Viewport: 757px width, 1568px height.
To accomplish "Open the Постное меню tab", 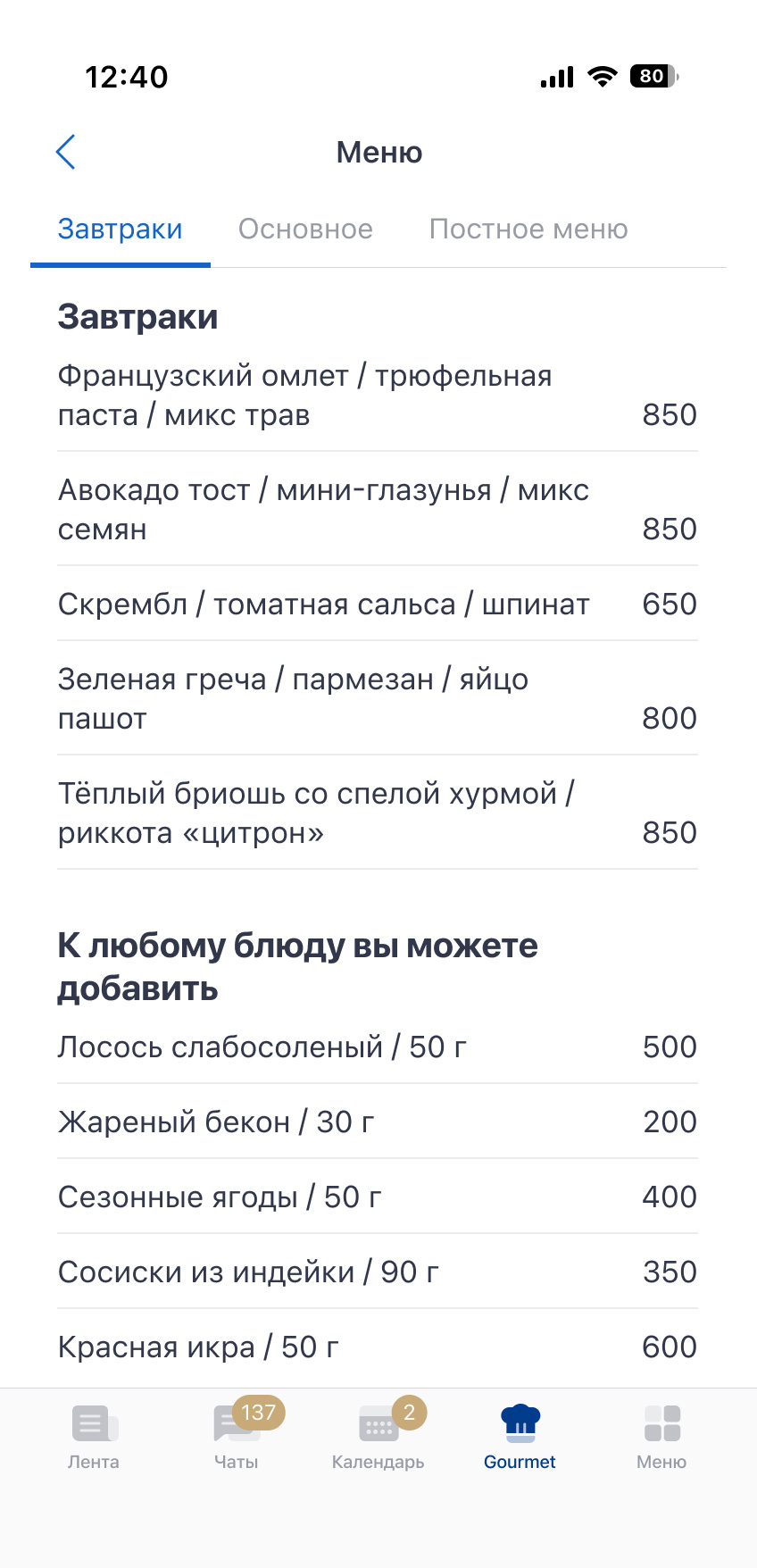I will (x=528, y=229).
